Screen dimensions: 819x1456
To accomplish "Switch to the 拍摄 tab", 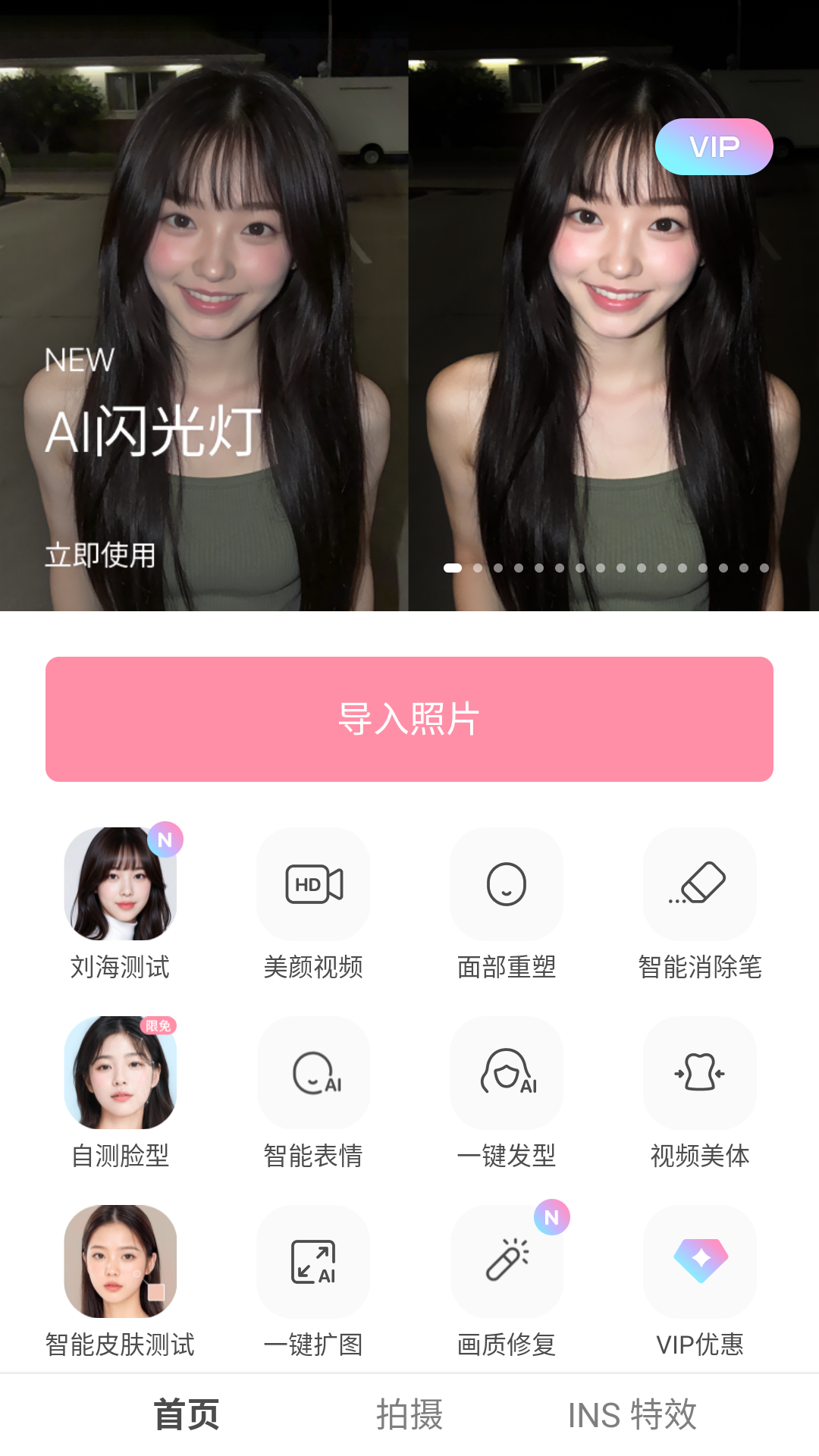I will [x=409, y=1415].
